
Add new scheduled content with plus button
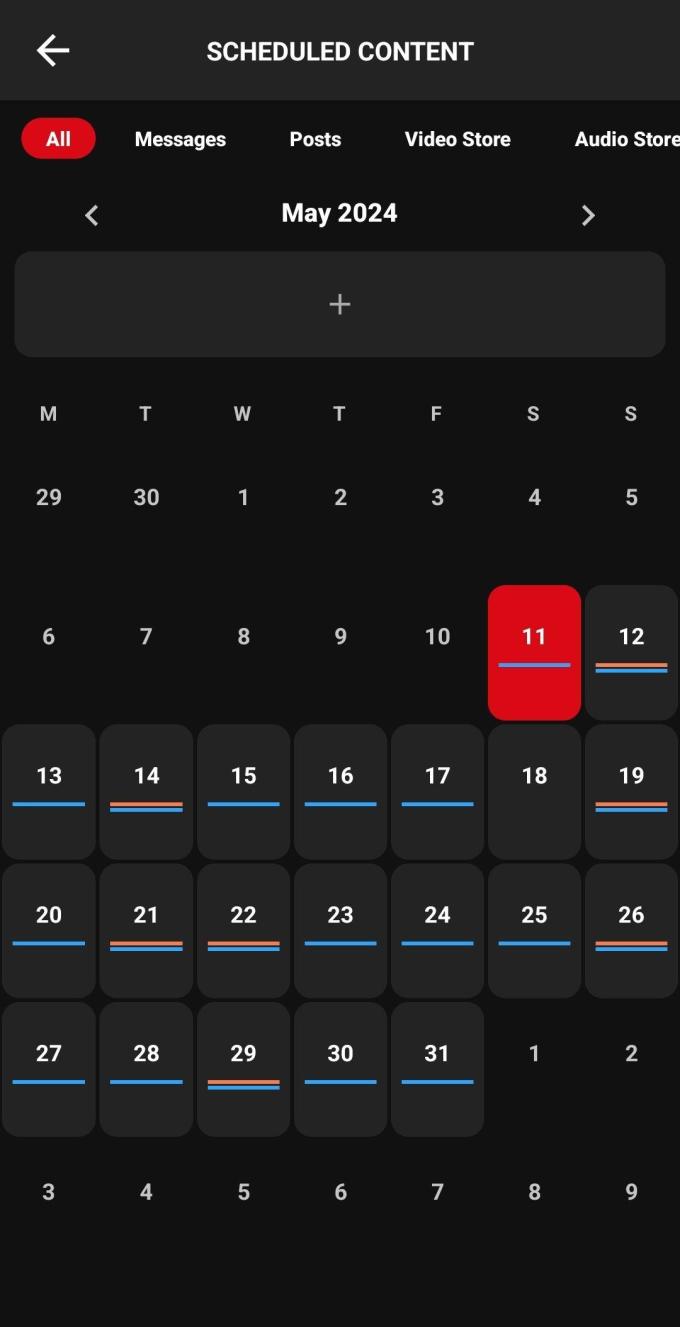[x=340, y=304]
